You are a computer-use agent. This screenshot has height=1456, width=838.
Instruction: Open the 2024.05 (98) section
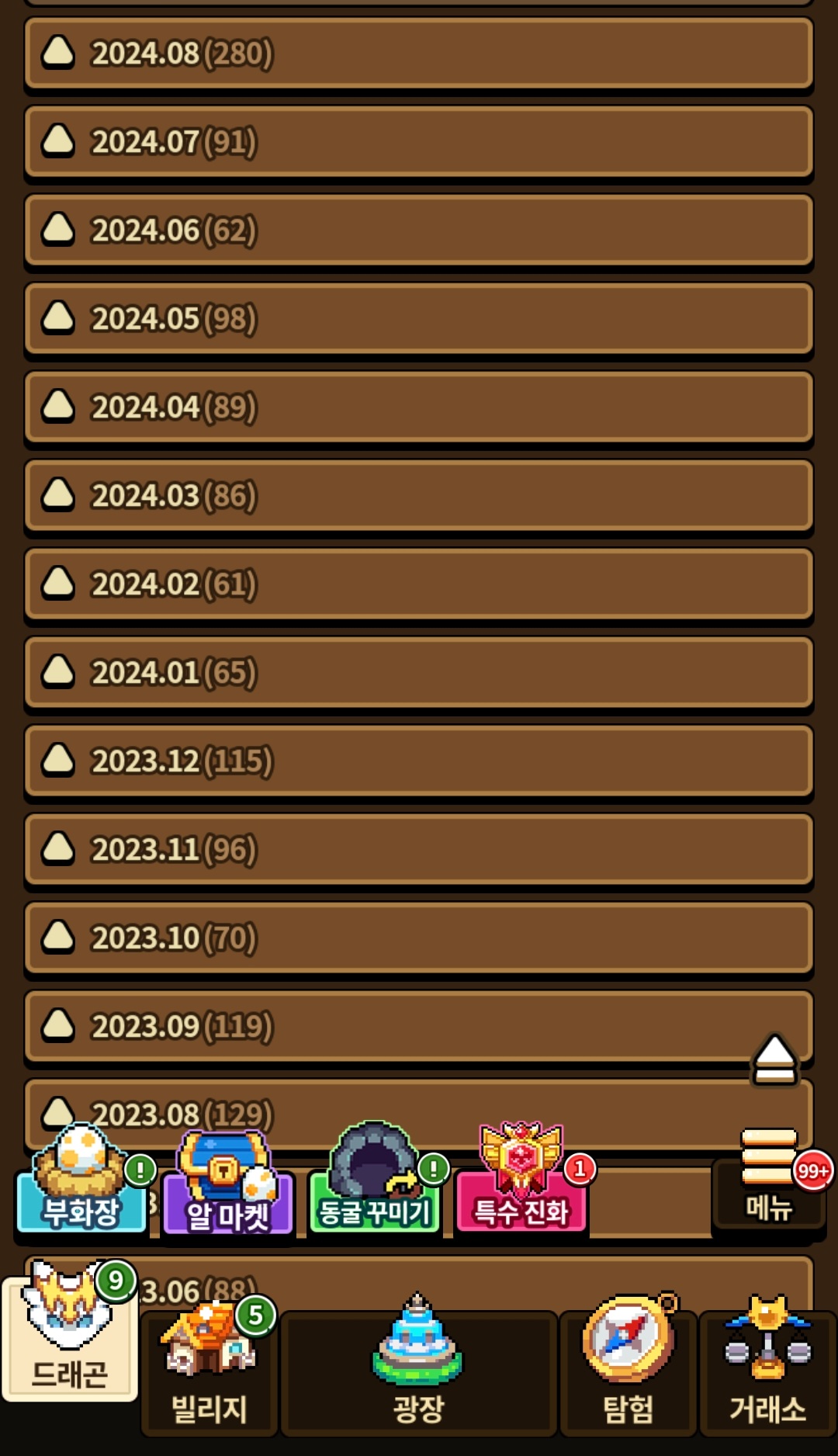tap(419, 319)
